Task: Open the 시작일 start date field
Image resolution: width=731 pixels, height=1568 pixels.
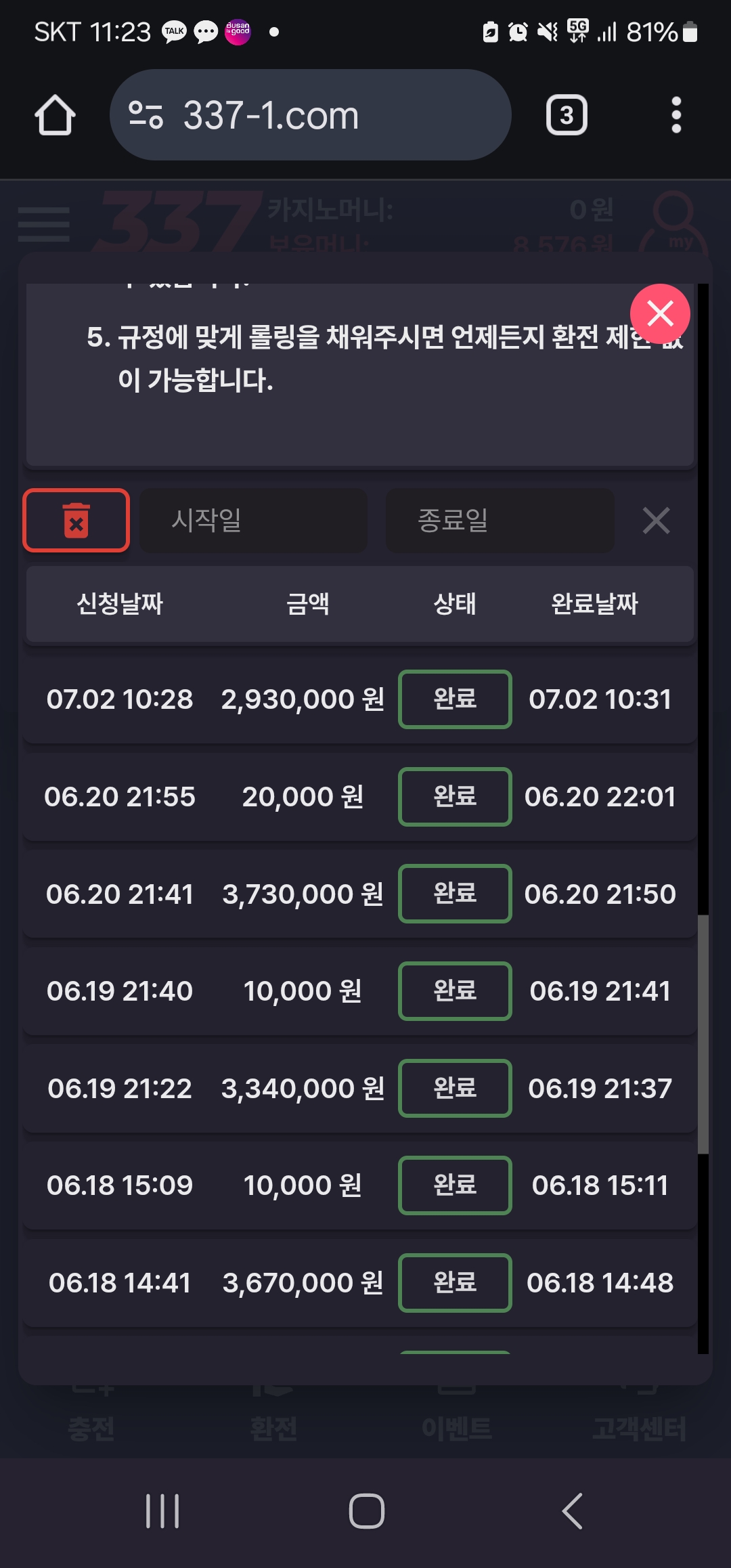Action: click(253, 520)
